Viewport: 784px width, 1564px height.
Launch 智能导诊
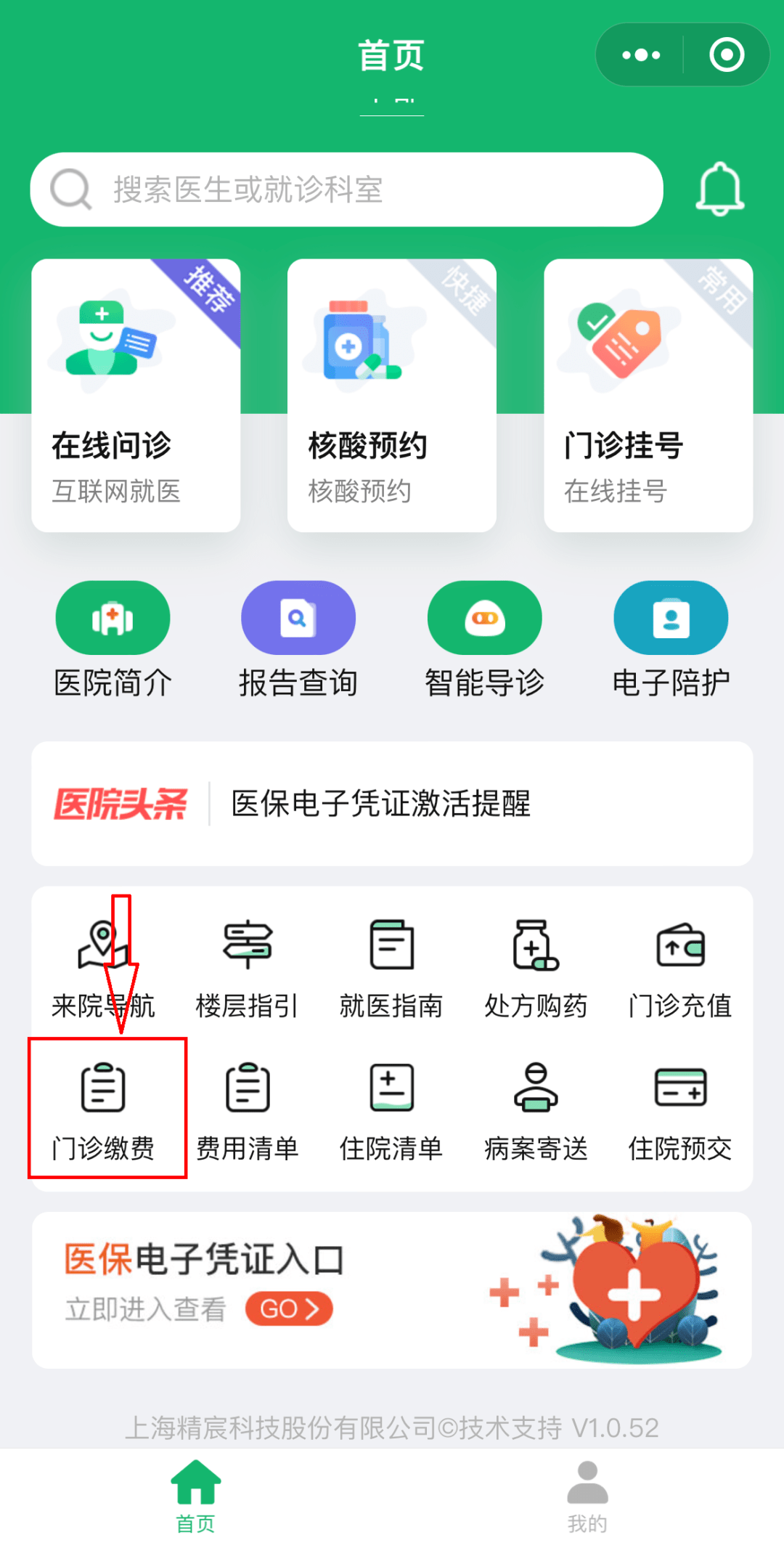pyautogui.click(x=485, y=639)
